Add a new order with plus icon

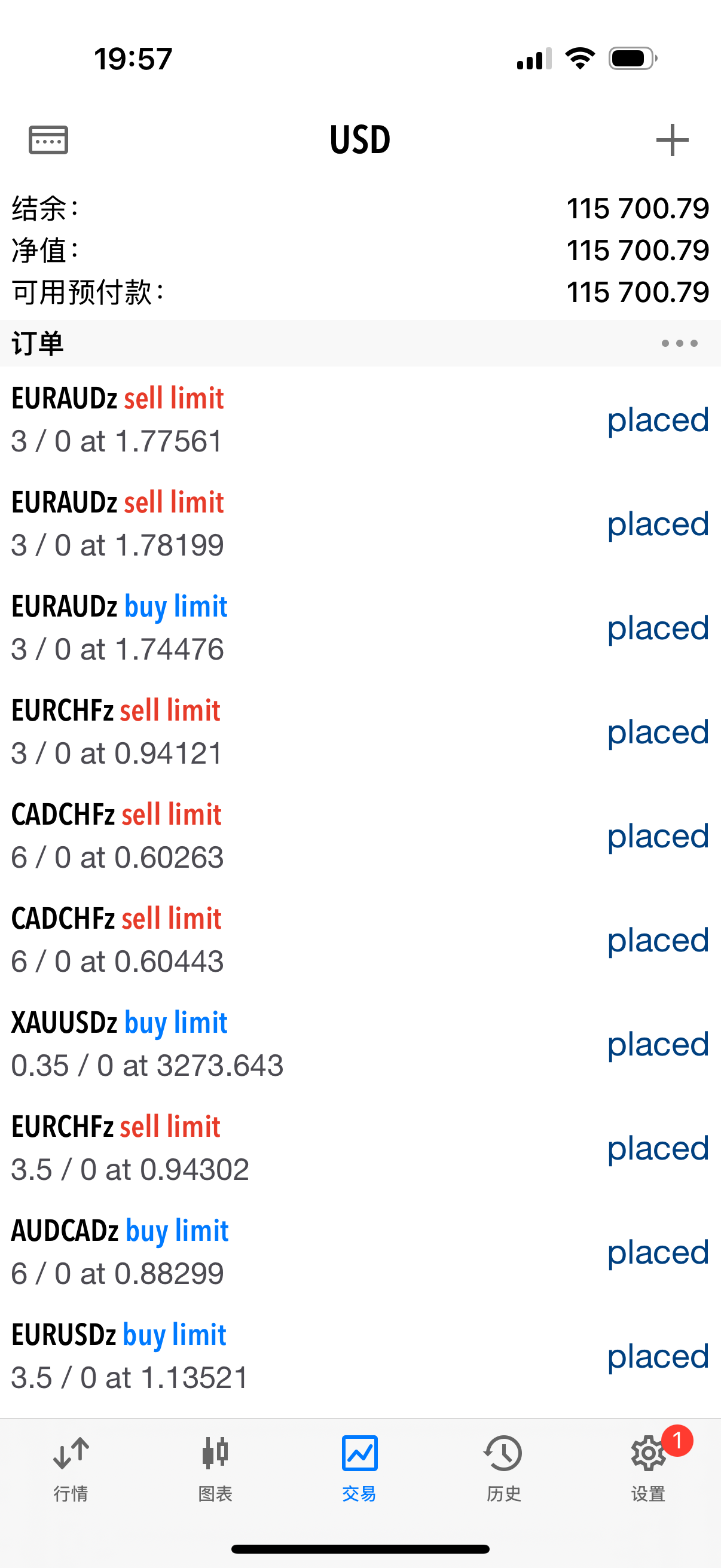(673, 140)
